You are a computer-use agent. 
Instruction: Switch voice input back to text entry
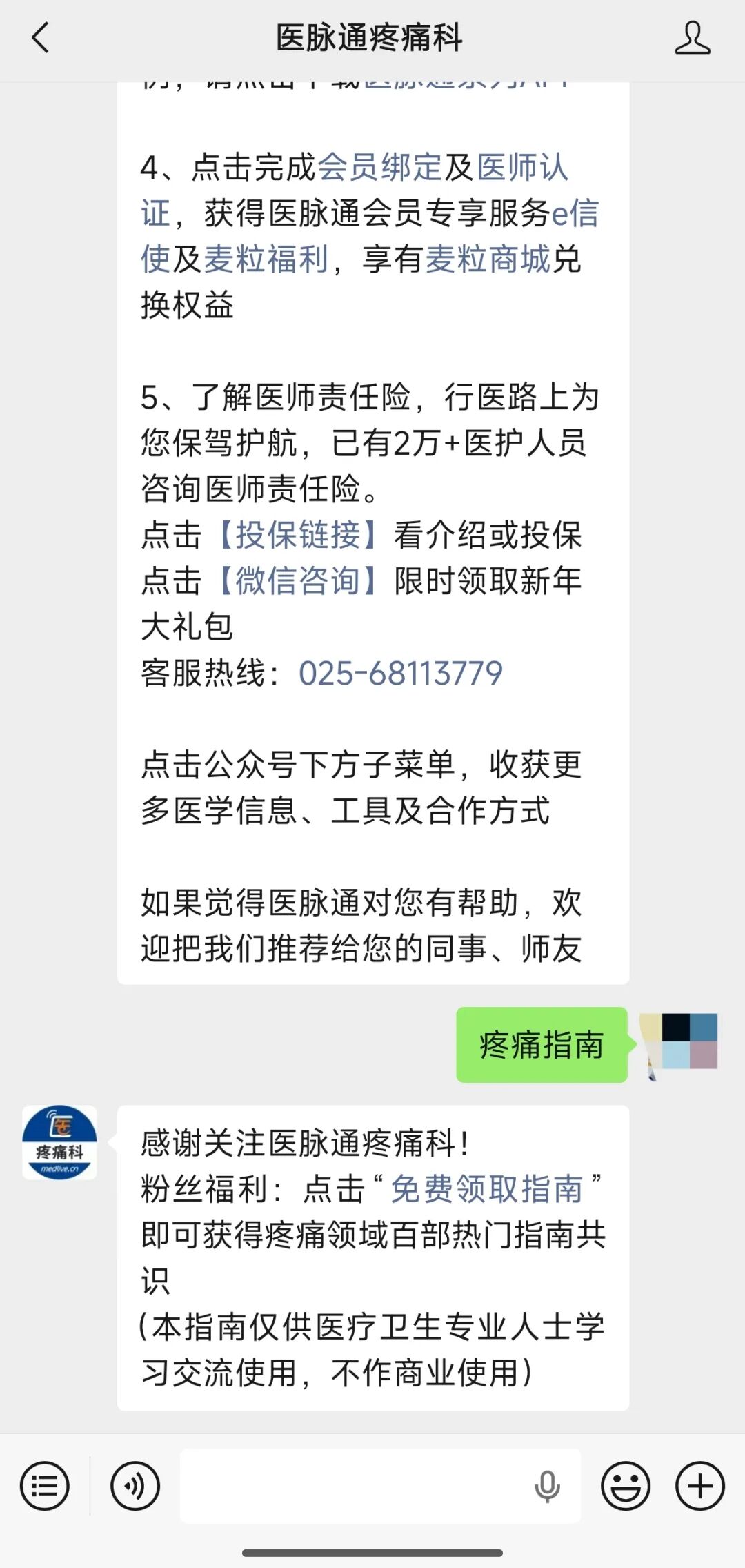click(x=135, y=1486)
